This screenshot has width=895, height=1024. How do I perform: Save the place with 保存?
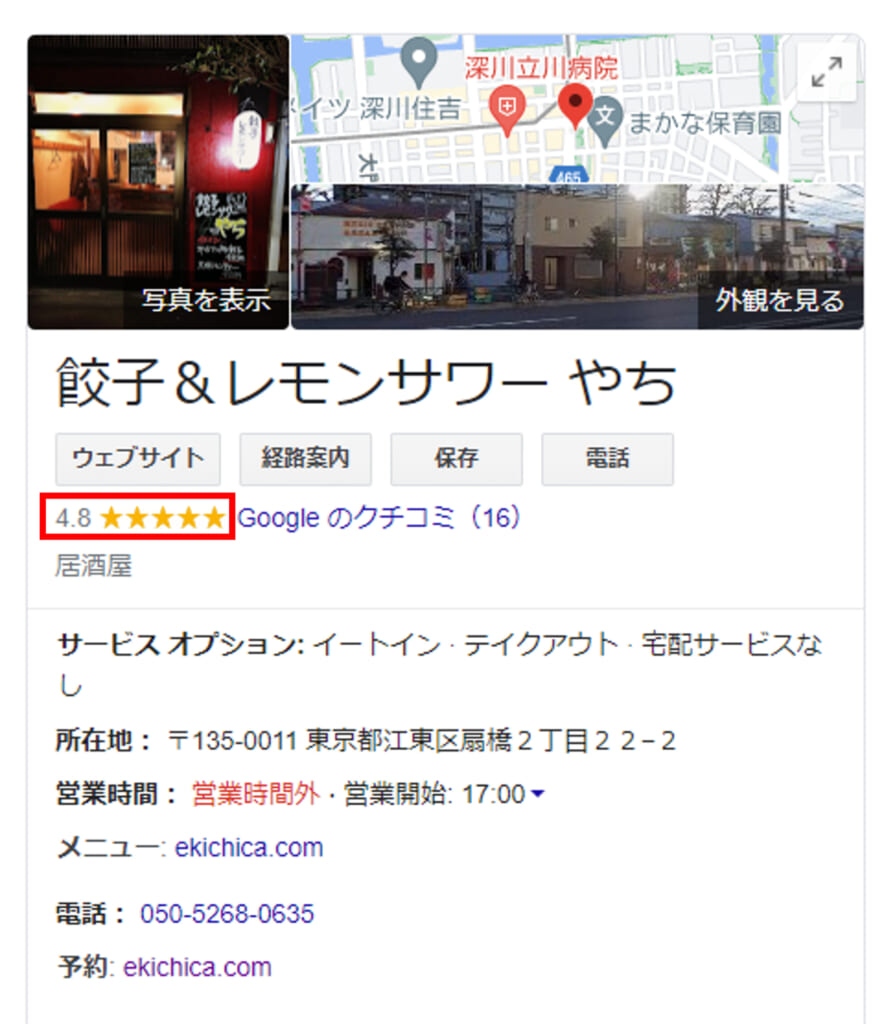[x=456, y=459]
